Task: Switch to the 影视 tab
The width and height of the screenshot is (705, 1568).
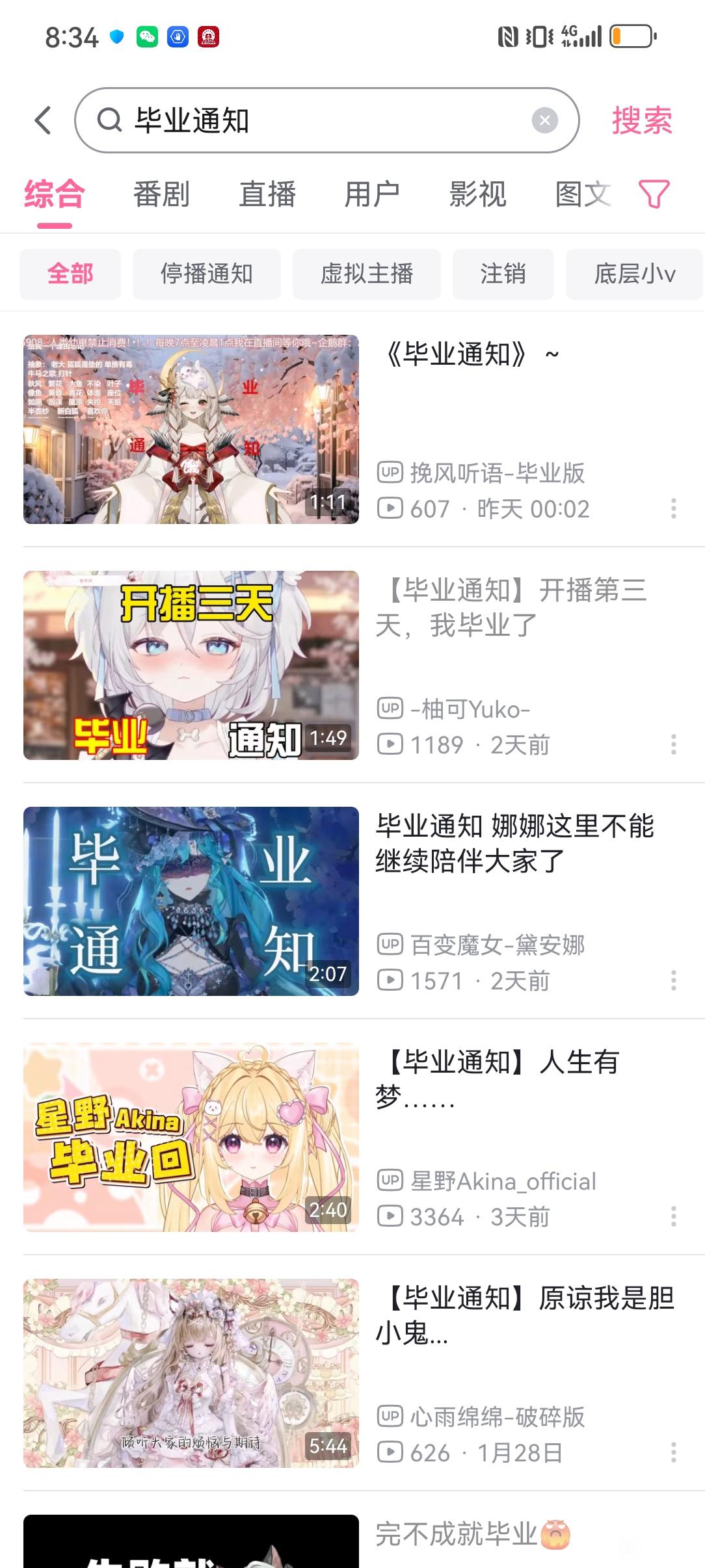Action: 477,194
